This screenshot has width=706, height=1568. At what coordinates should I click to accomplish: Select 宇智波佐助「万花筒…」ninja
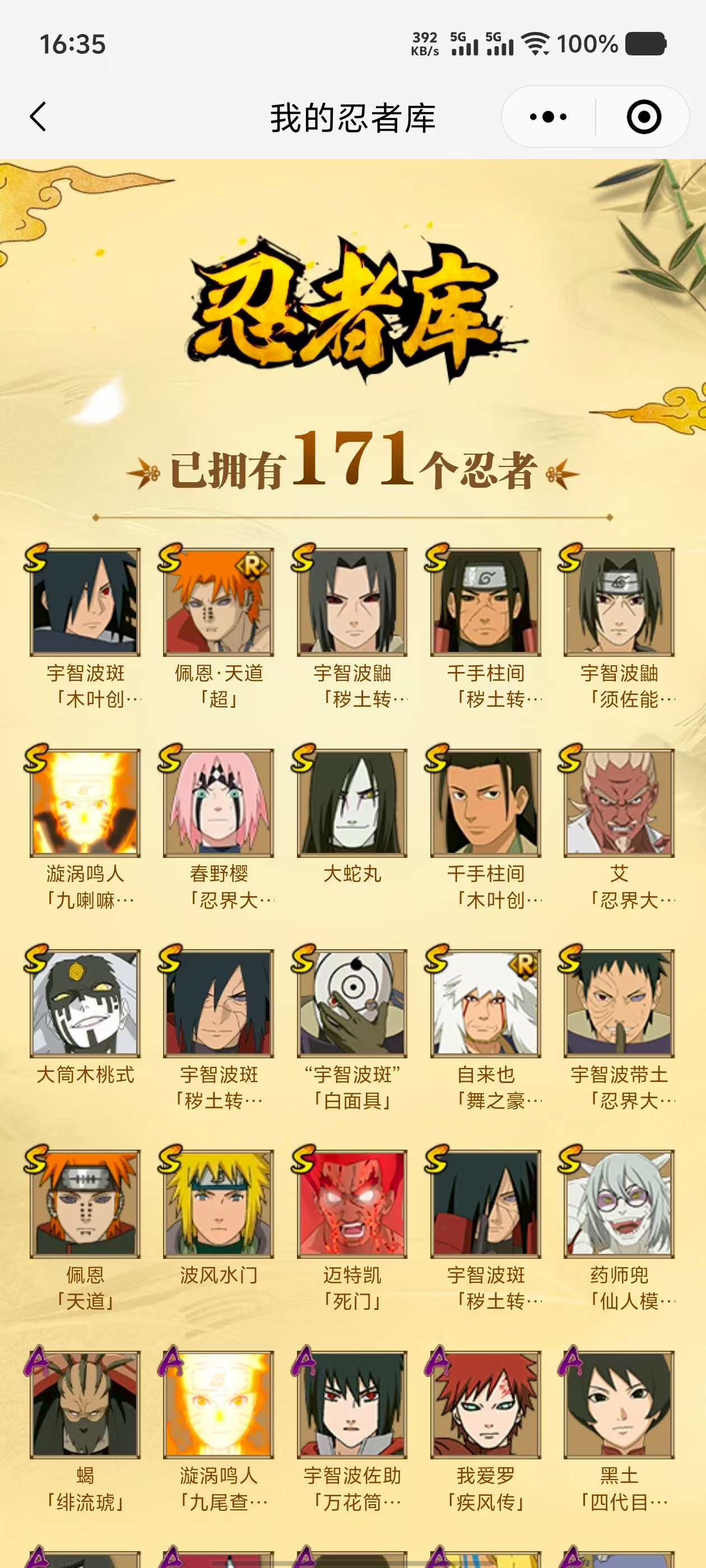[352, 1405]
